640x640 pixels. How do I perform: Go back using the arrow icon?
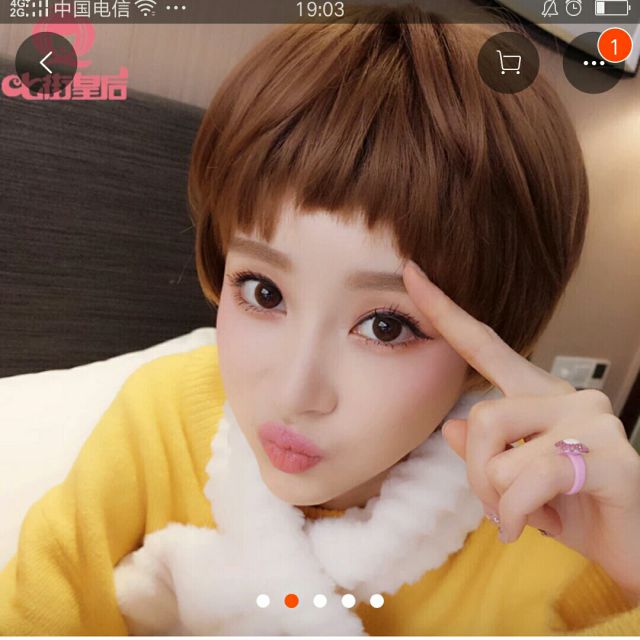tap(45, 63)
